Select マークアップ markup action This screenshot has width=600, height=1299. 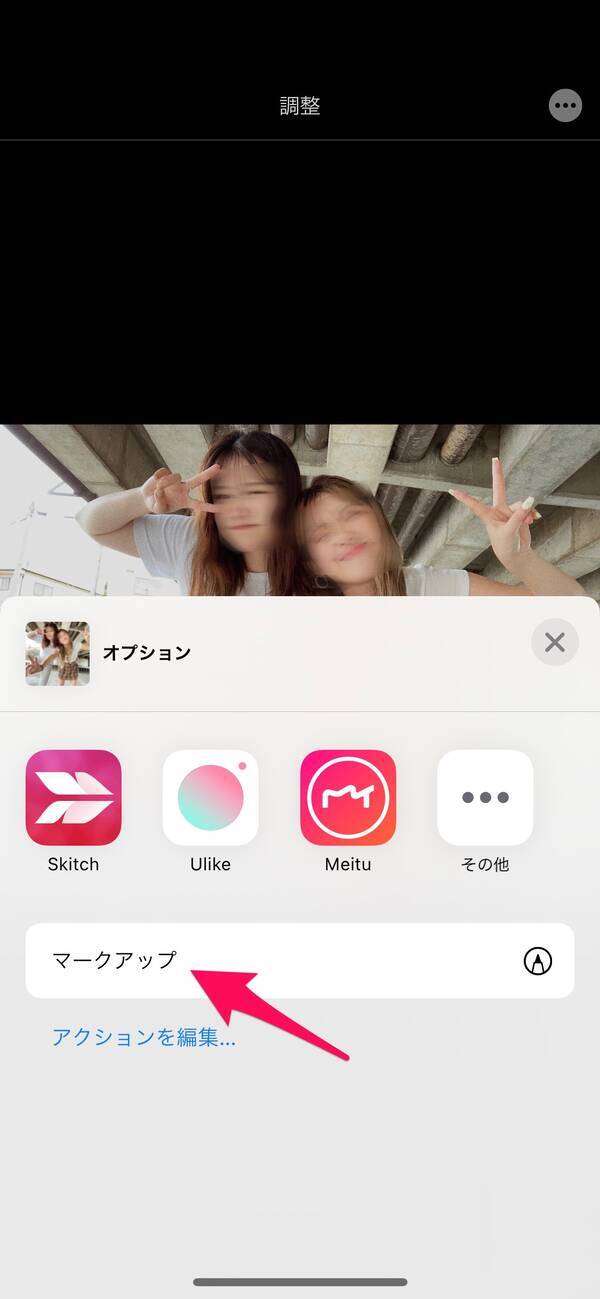coord(300,961)
